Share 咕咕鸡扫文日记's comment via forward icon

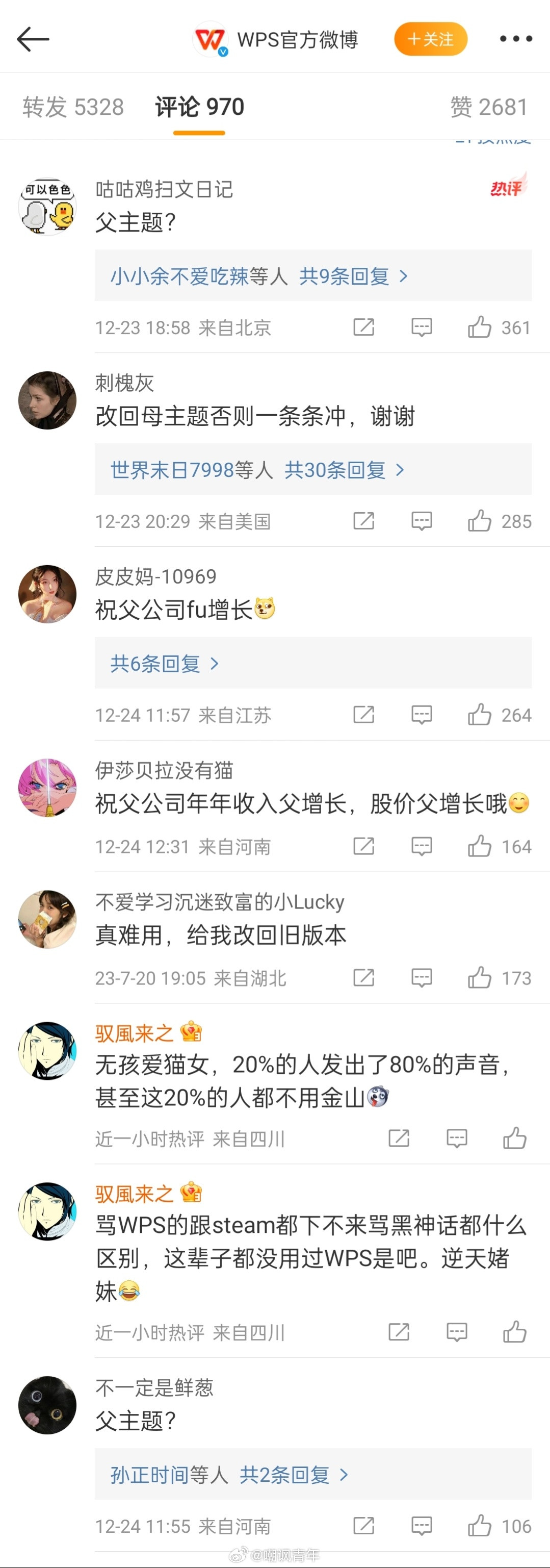(x=363, y=327)
